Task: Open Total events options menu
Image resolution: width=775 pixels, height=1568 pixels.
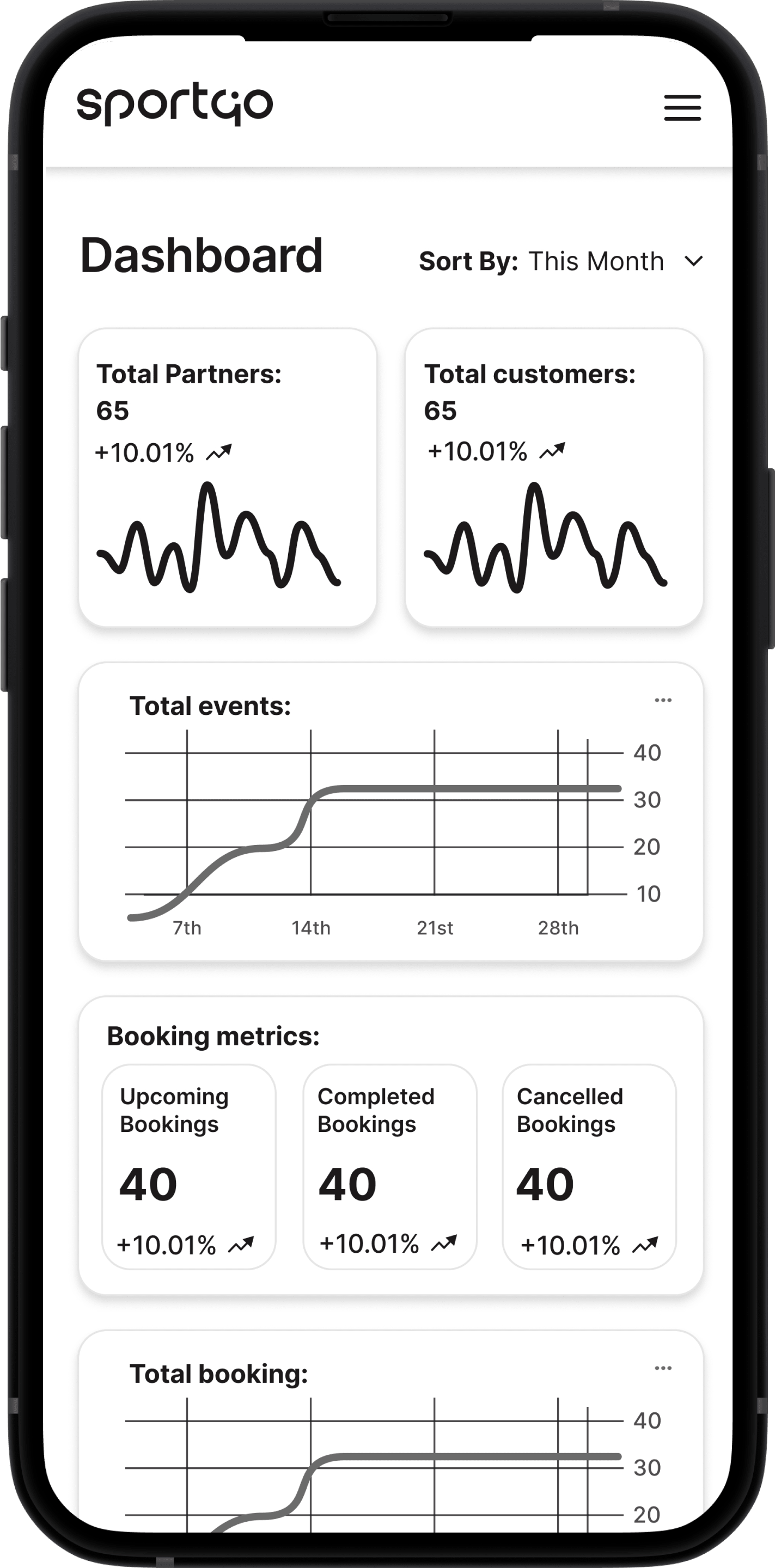Action: tap(663, 700)
